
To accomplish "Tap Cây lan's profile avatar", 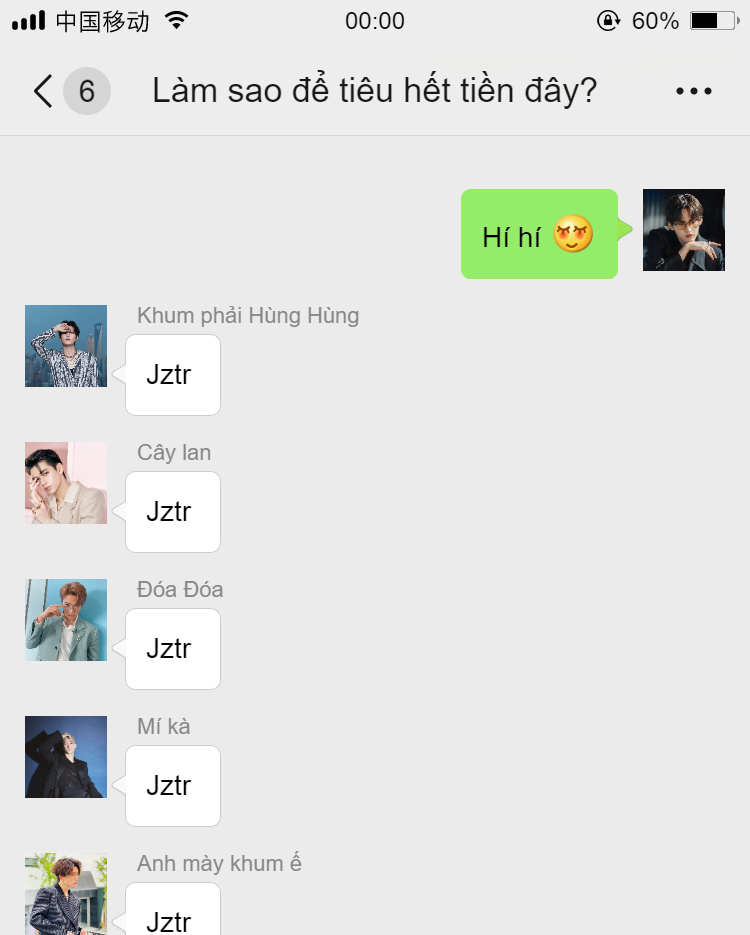I will [x=66, y=483].
